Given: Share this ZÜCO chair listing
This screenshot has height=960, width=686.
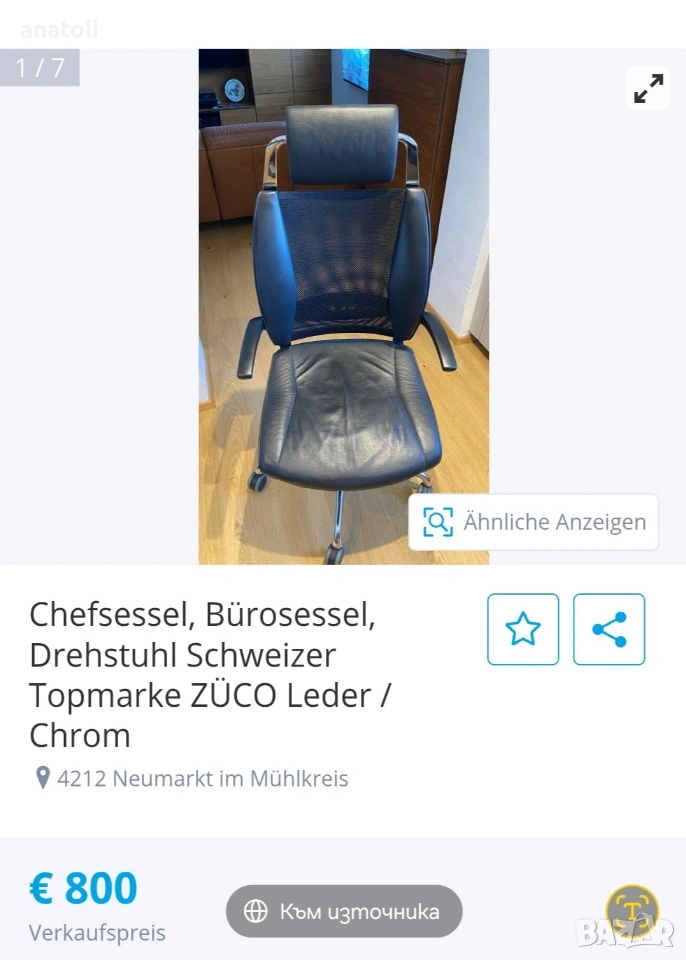Looking at the screenshot, I should point(608,629).
